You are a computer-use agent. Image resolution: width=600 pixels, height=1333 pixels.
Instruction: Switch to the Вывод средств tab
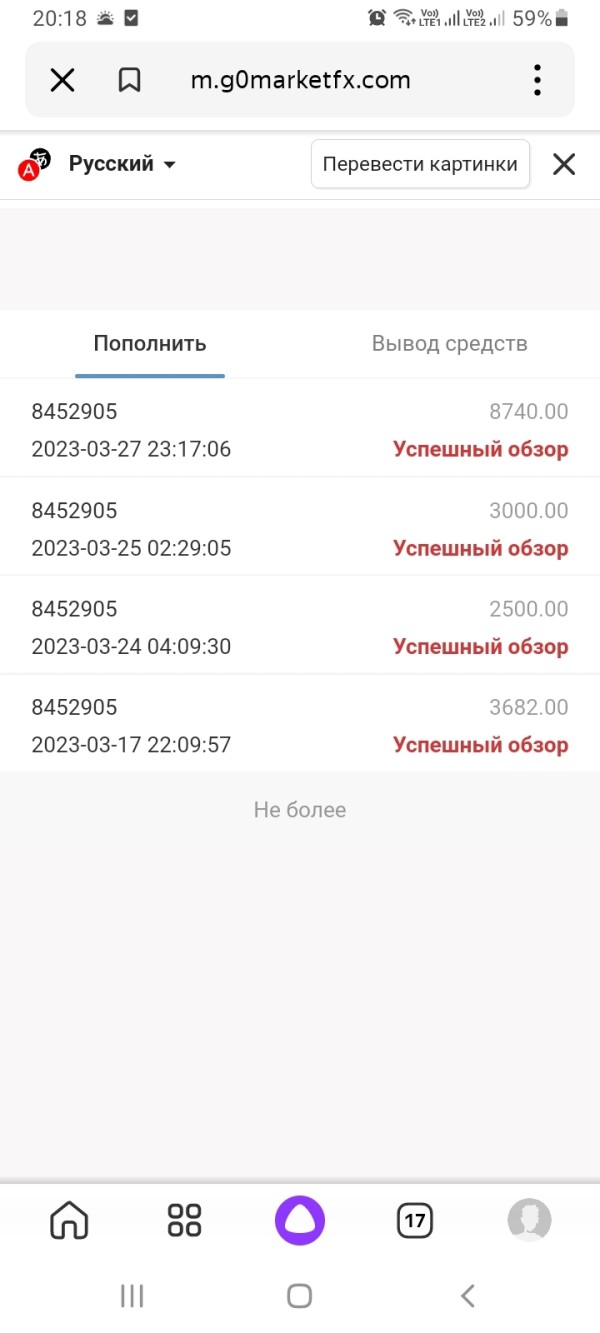[450, 344]
